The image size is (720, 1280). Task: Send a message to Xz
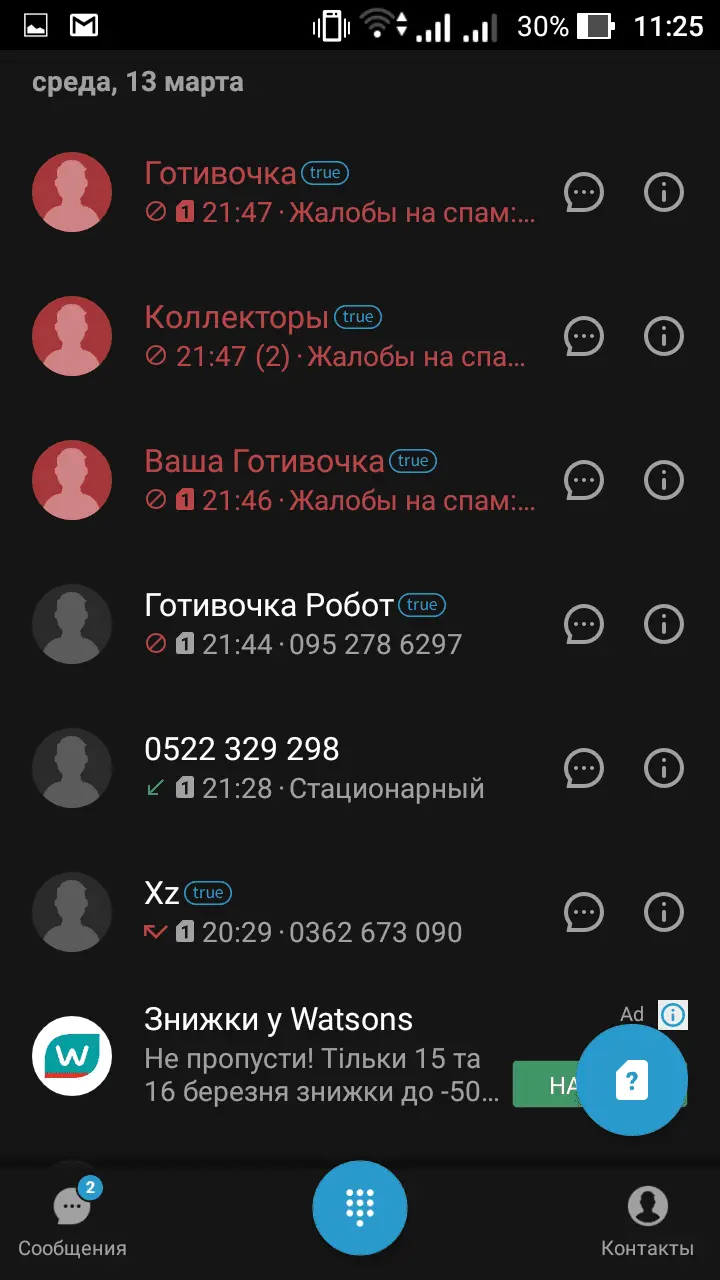pyautogui.click(x=584, y=912)
